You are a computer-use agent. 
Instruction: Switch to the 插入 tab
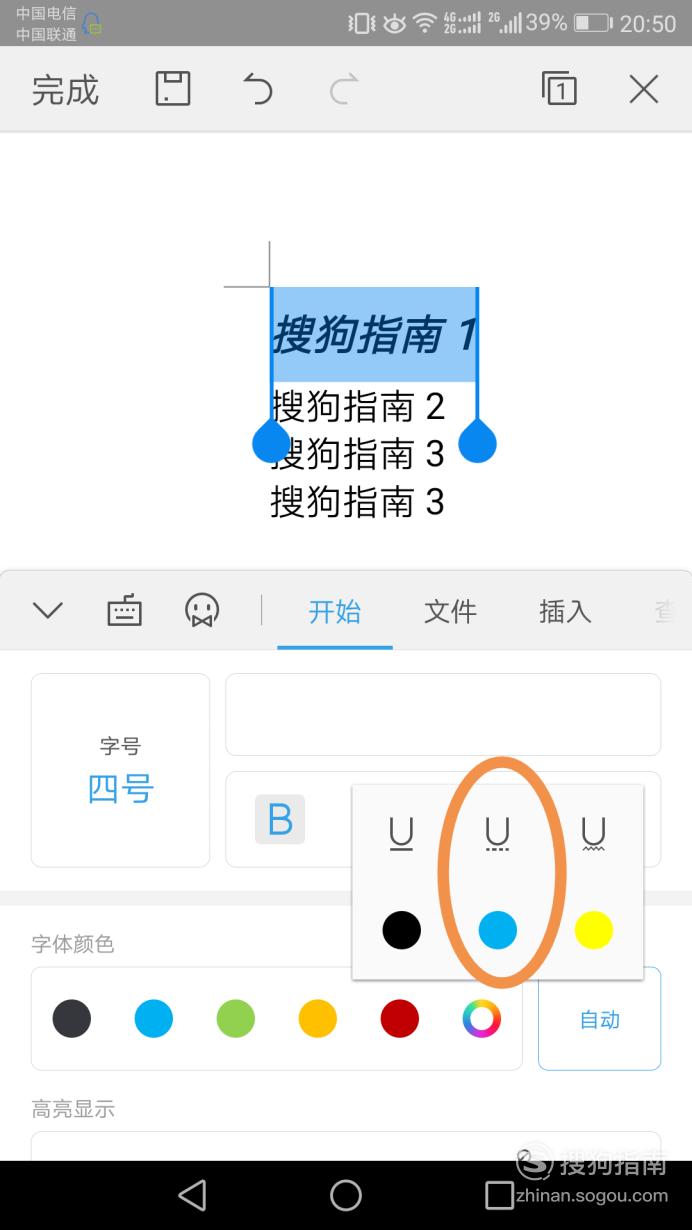pyautogui.click(x=565, y=611)
